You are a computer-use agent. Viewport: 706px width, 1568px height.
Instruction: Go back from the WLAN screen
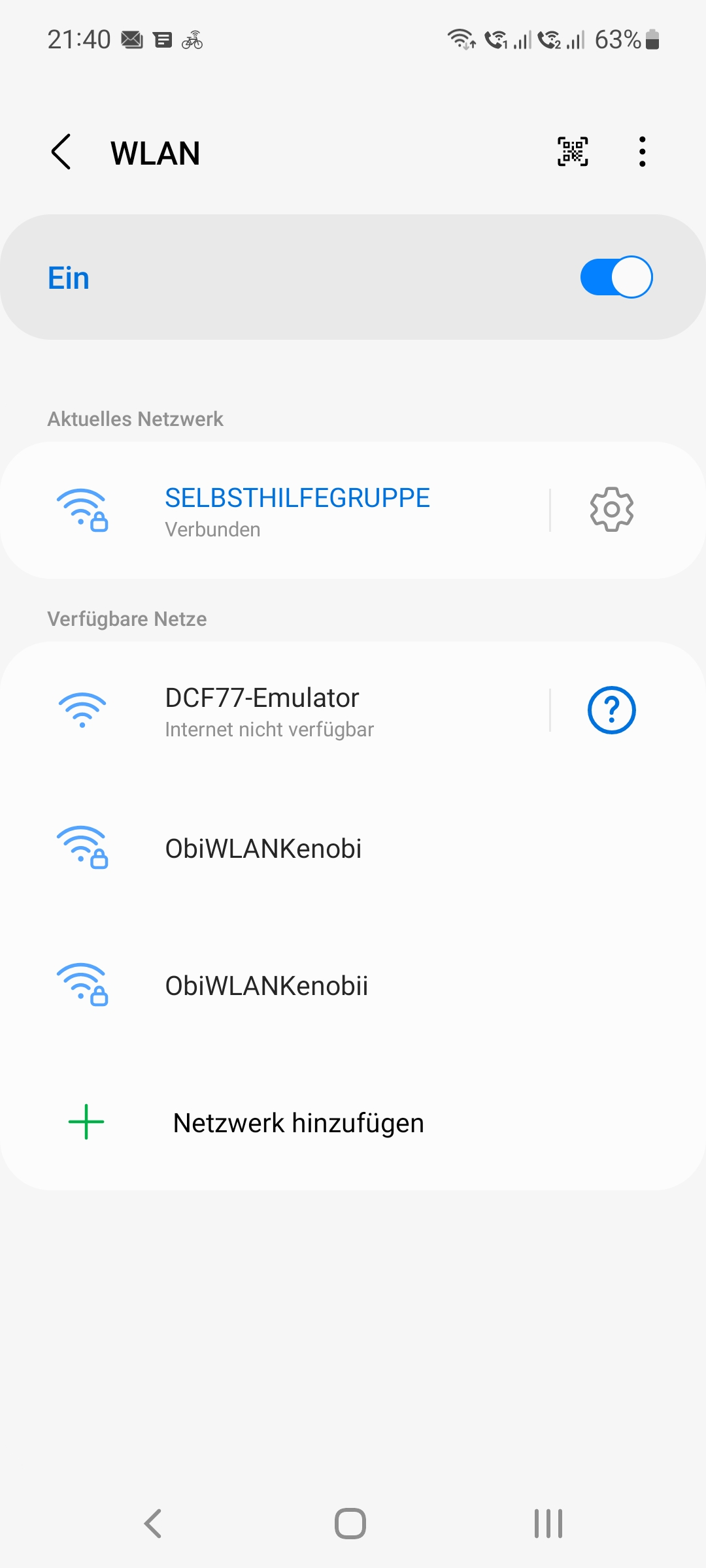(x=61, y=152)
